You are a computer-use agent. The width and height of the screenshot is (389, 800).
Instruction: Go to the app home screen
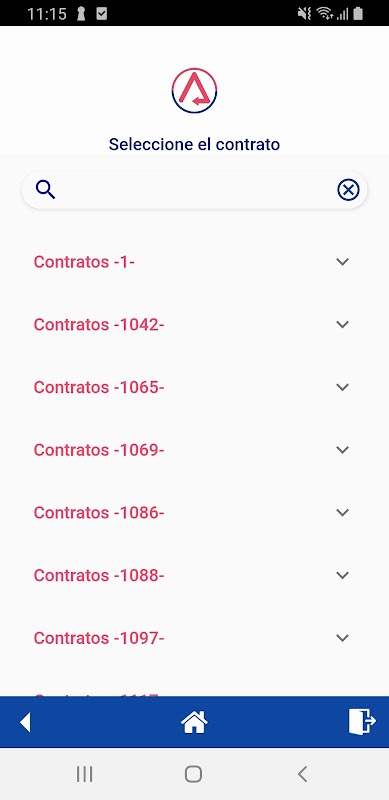[x=194, y=722]
